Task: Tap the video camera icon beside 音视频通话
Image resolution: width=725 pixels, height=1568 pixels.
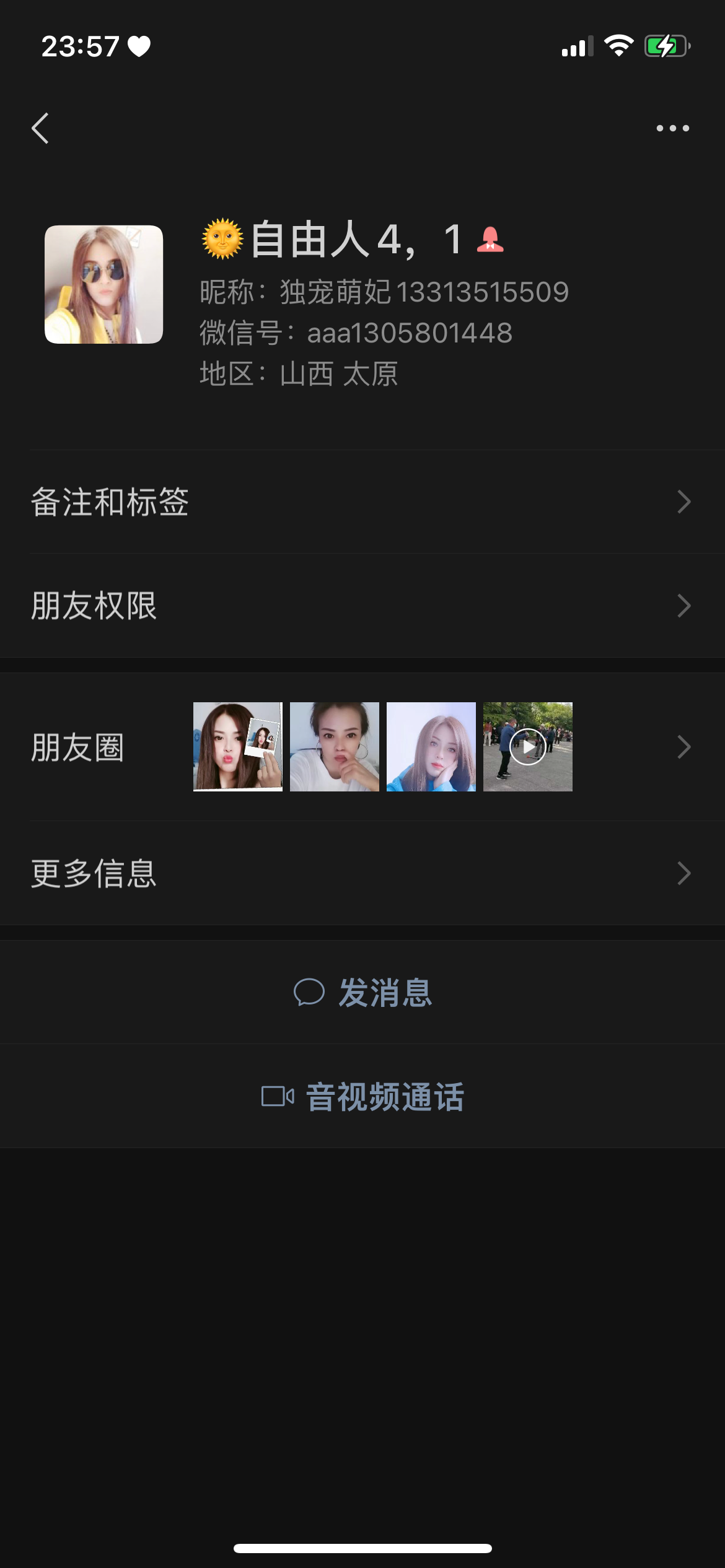Action: 278,1097
